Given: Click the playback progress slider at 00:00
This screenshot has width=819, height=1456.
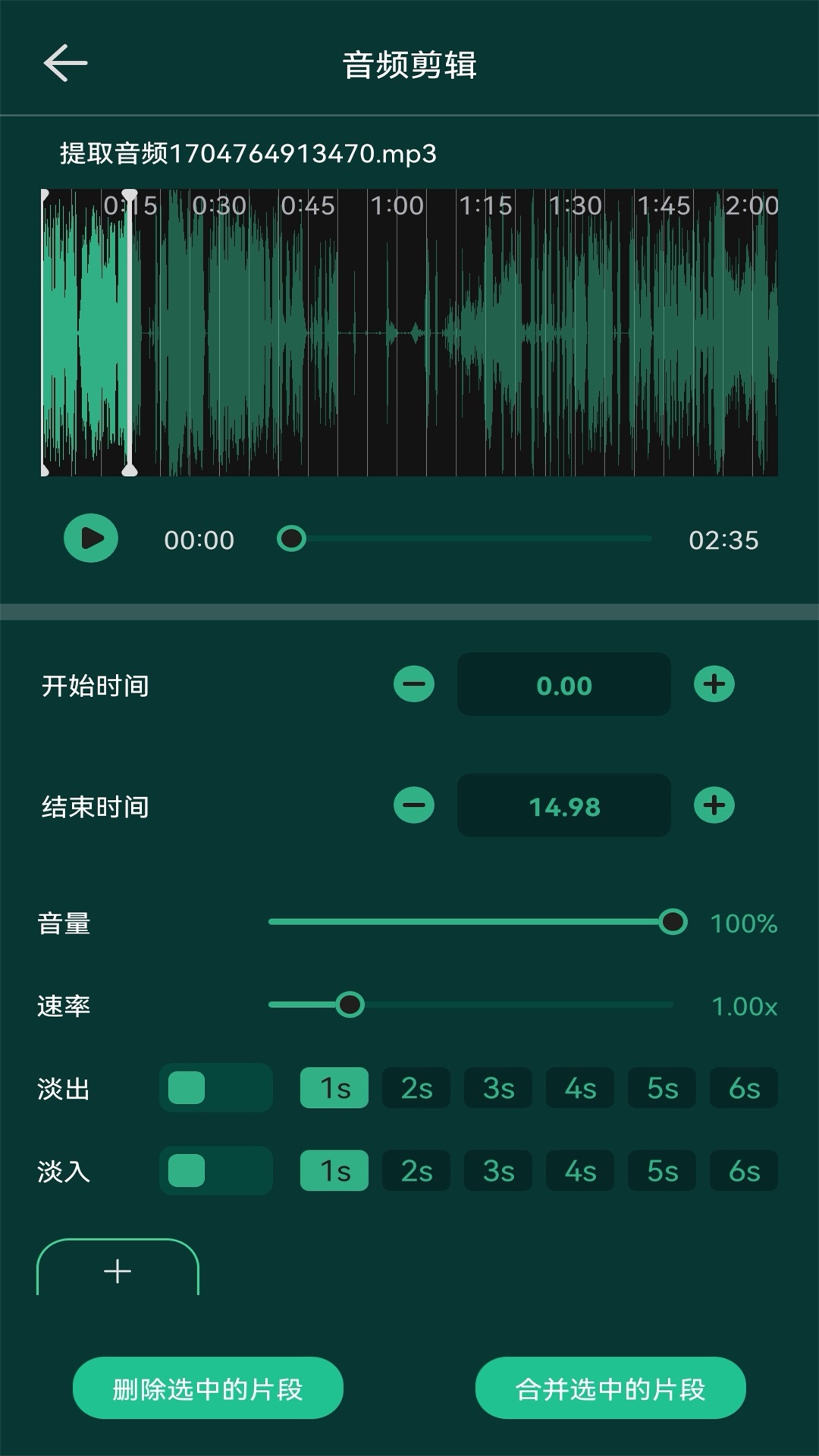Looking at the screenshot, I should (x=292, y=538).
